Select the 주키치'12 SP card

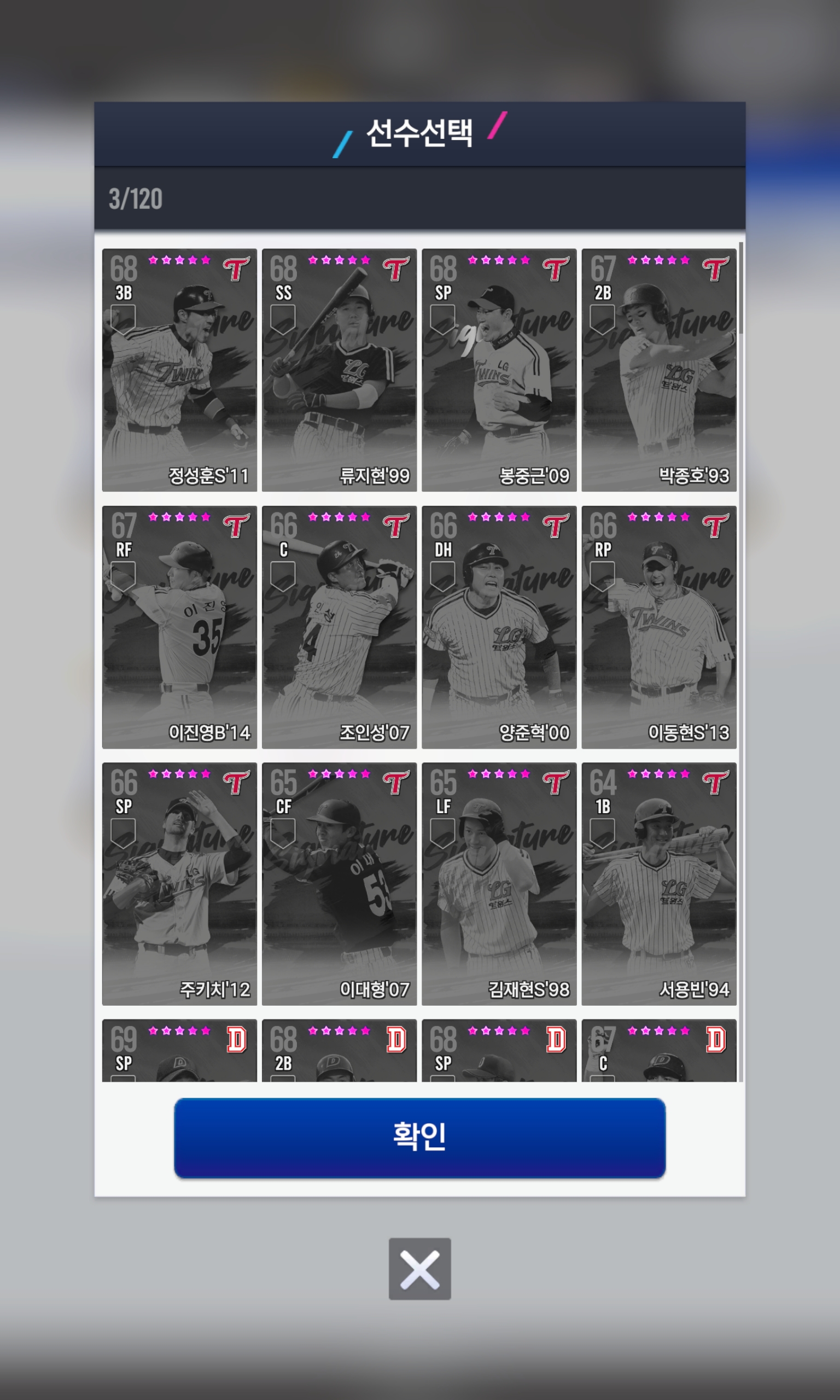coord(179,883)
